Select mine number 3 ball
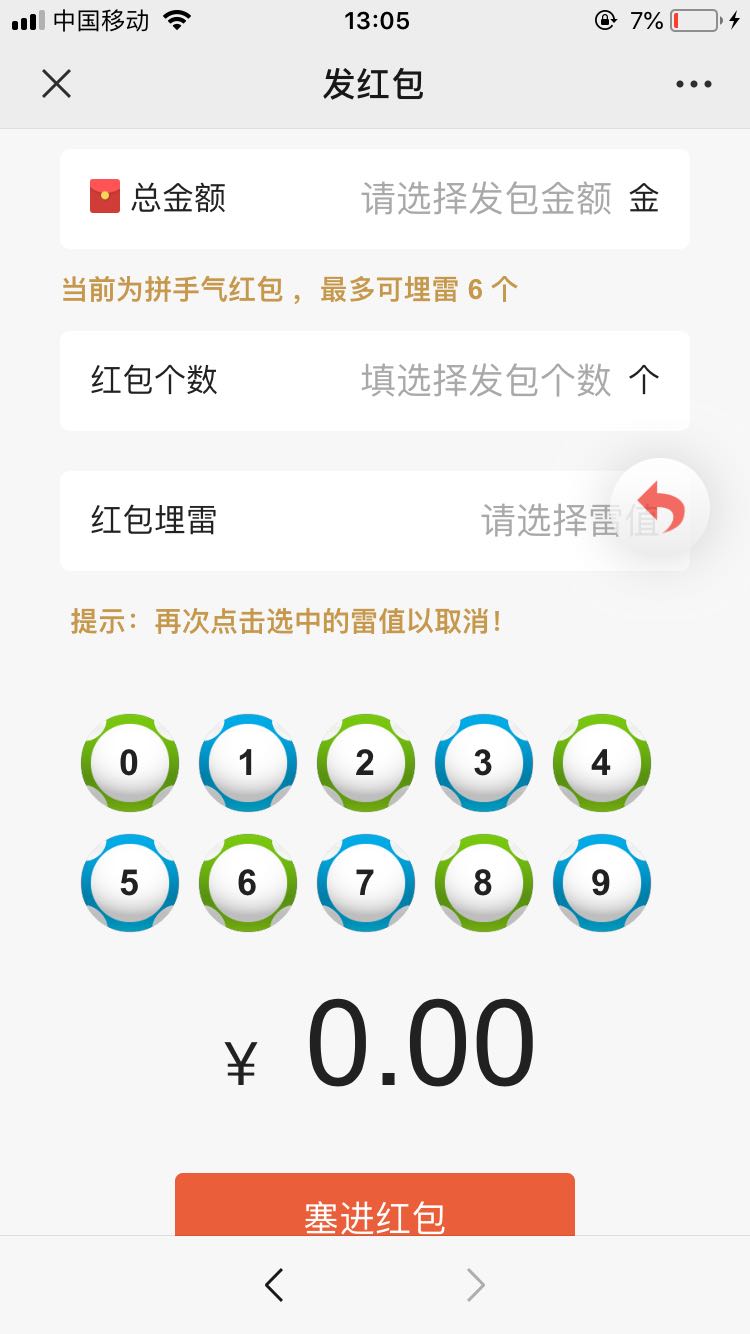Image resolution: width=750 pixels, height=1334 pixels. coord(483,763)
